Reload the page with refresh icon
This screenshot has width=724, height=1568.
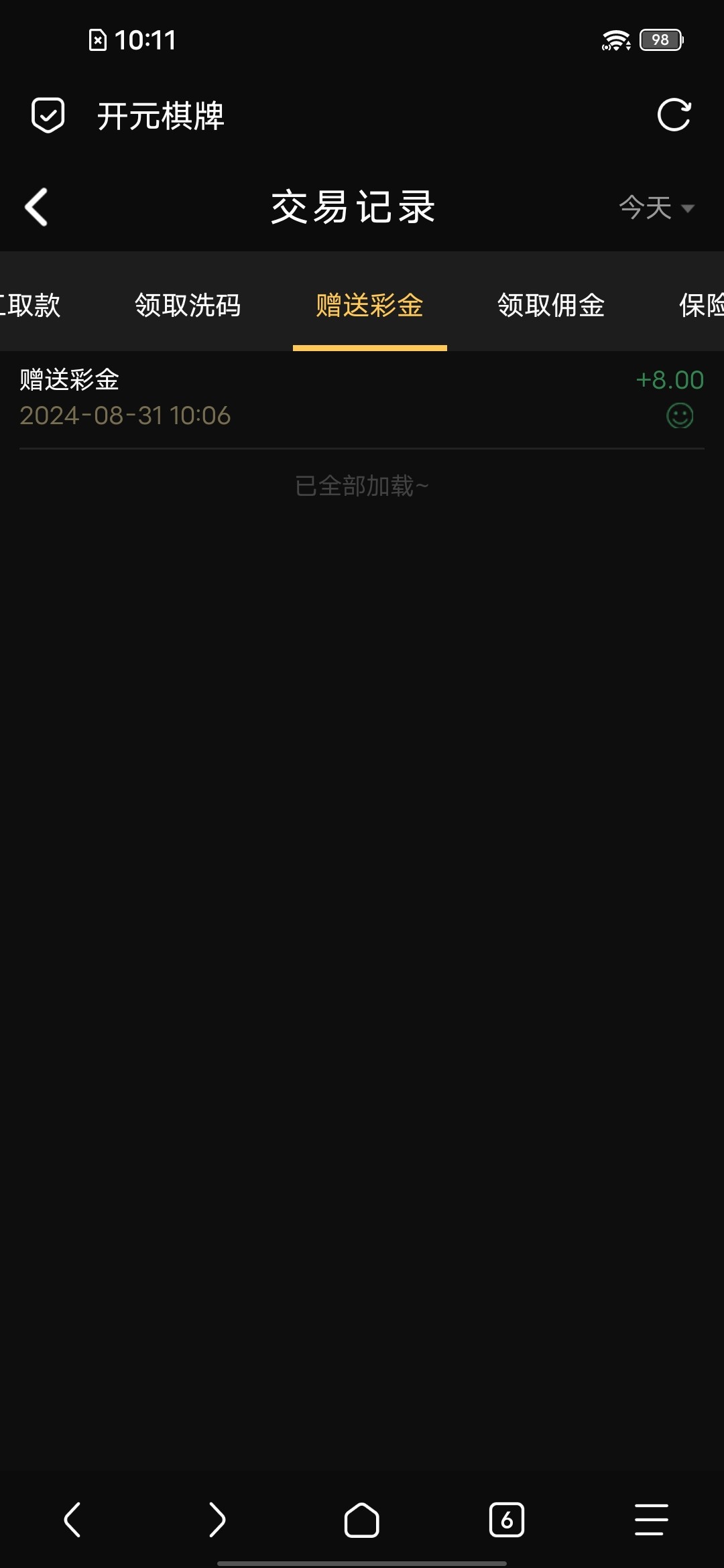[x=674, y=115]
